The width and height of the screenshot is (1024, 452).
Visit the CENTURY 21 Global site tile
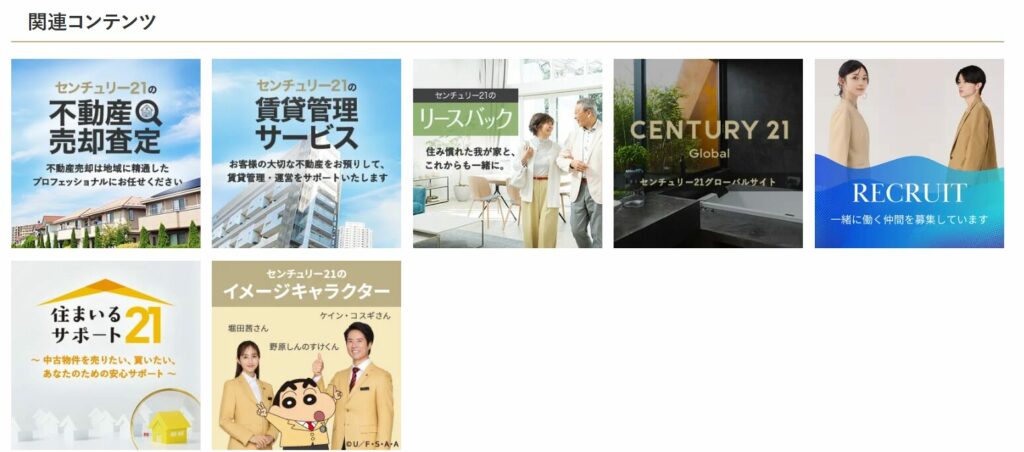(x=708, y=153)
